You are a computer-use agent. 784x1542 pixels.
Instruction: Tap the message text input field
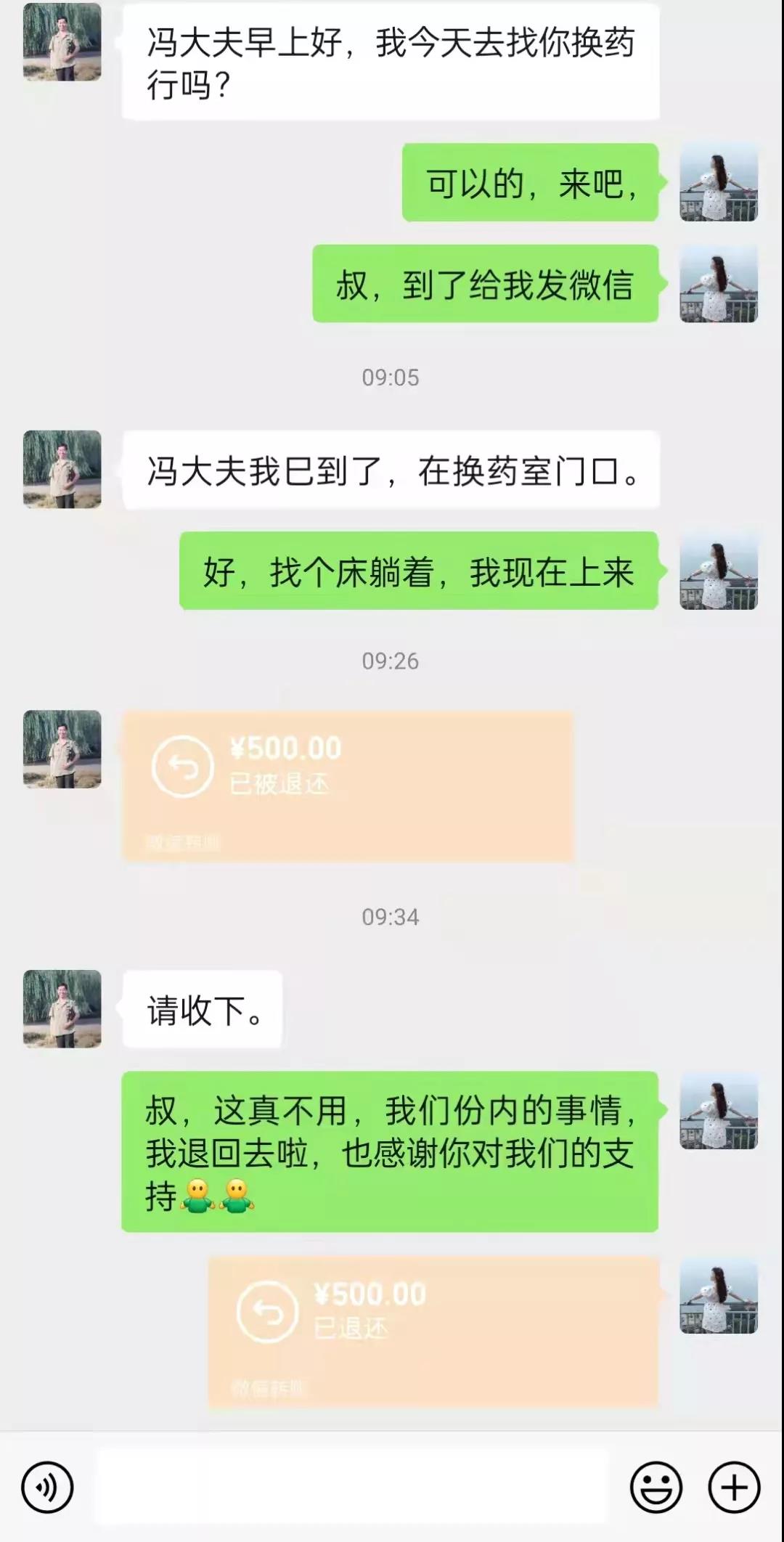click(x=351, y=1487)
